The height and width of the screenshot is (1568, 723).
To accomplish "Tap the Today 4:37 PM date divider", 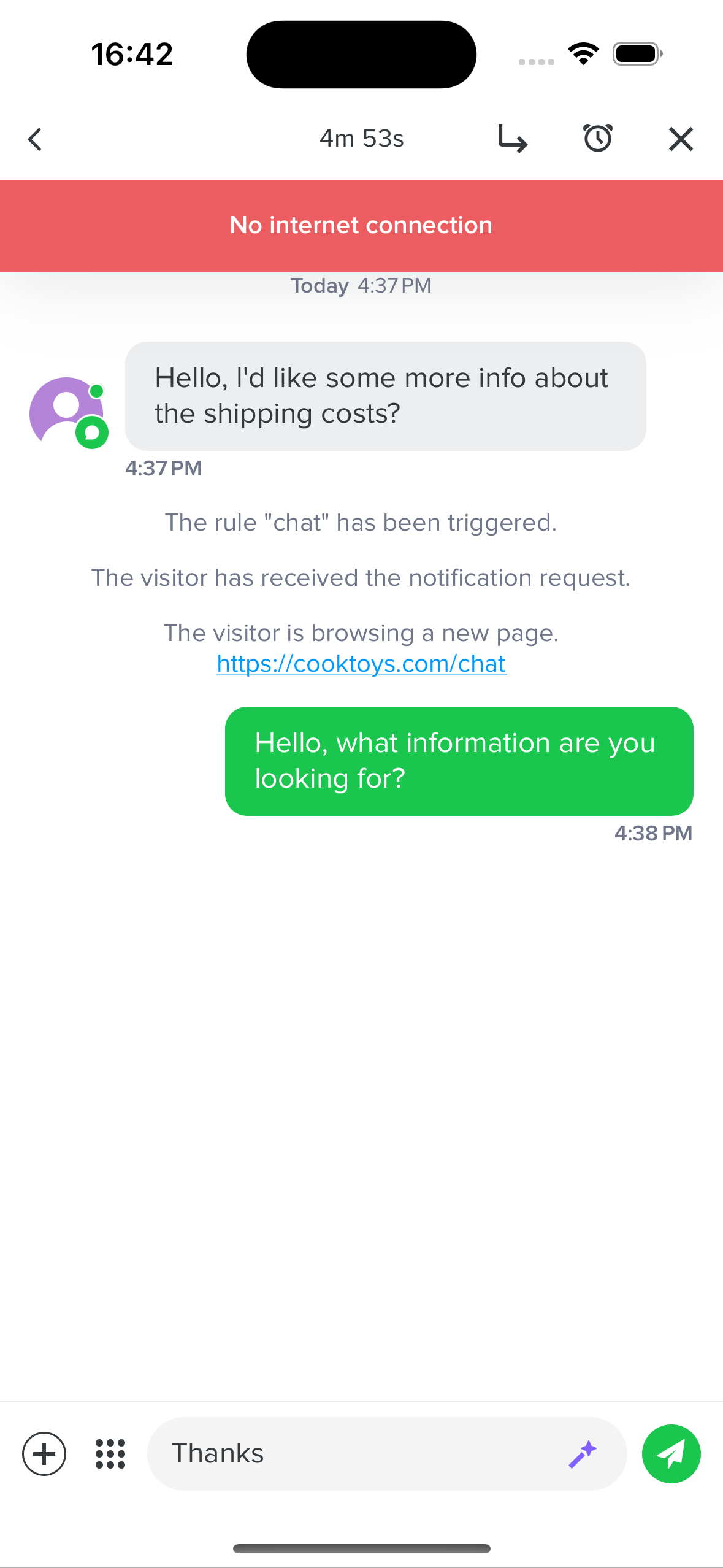I will click(361, 285).
